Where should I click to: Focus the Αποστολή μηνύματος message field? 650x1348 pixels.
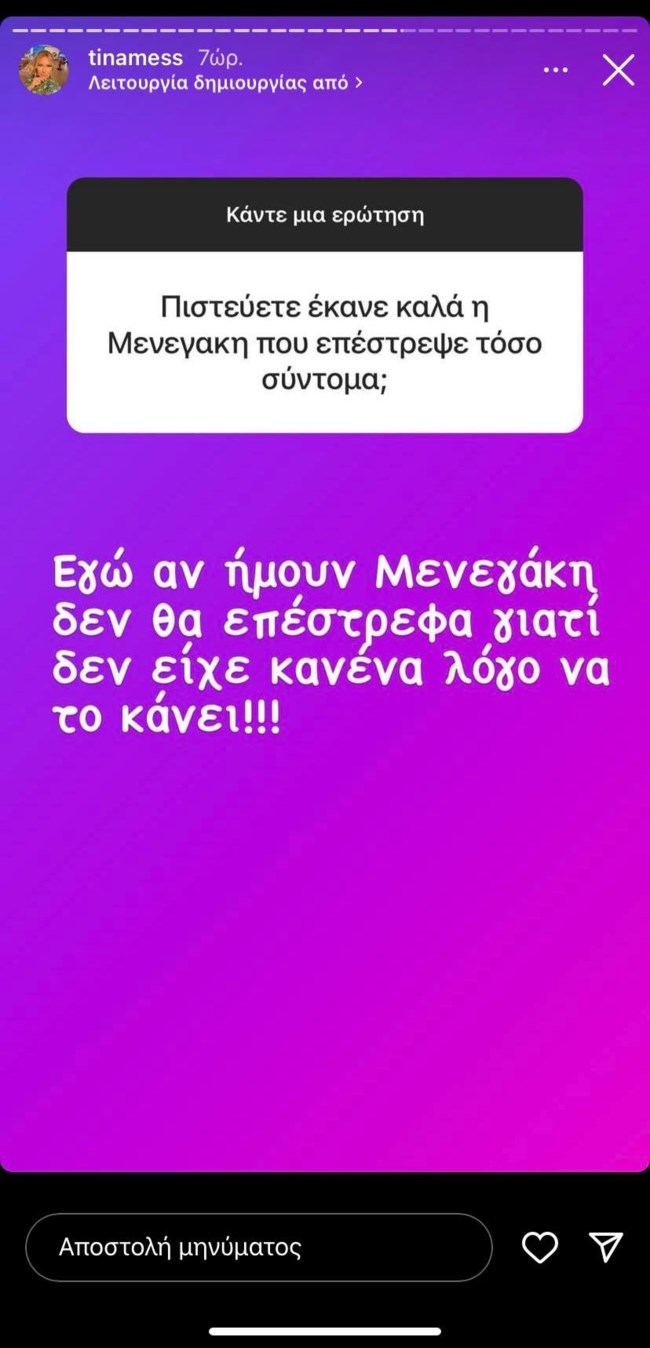click(x=258, y=1247)
